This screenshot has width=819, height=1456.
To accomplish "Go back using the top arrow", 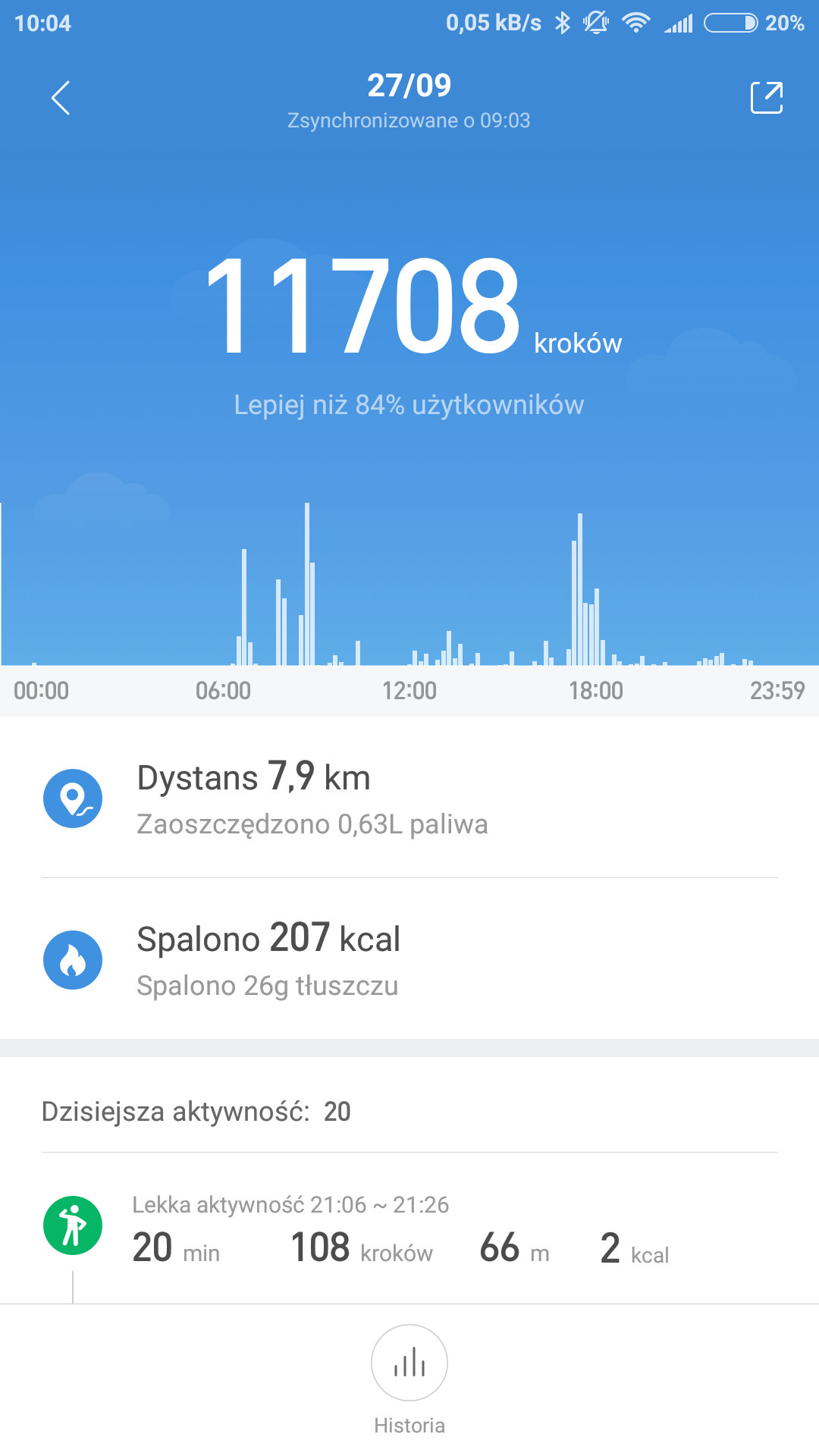I will point(61,98).
